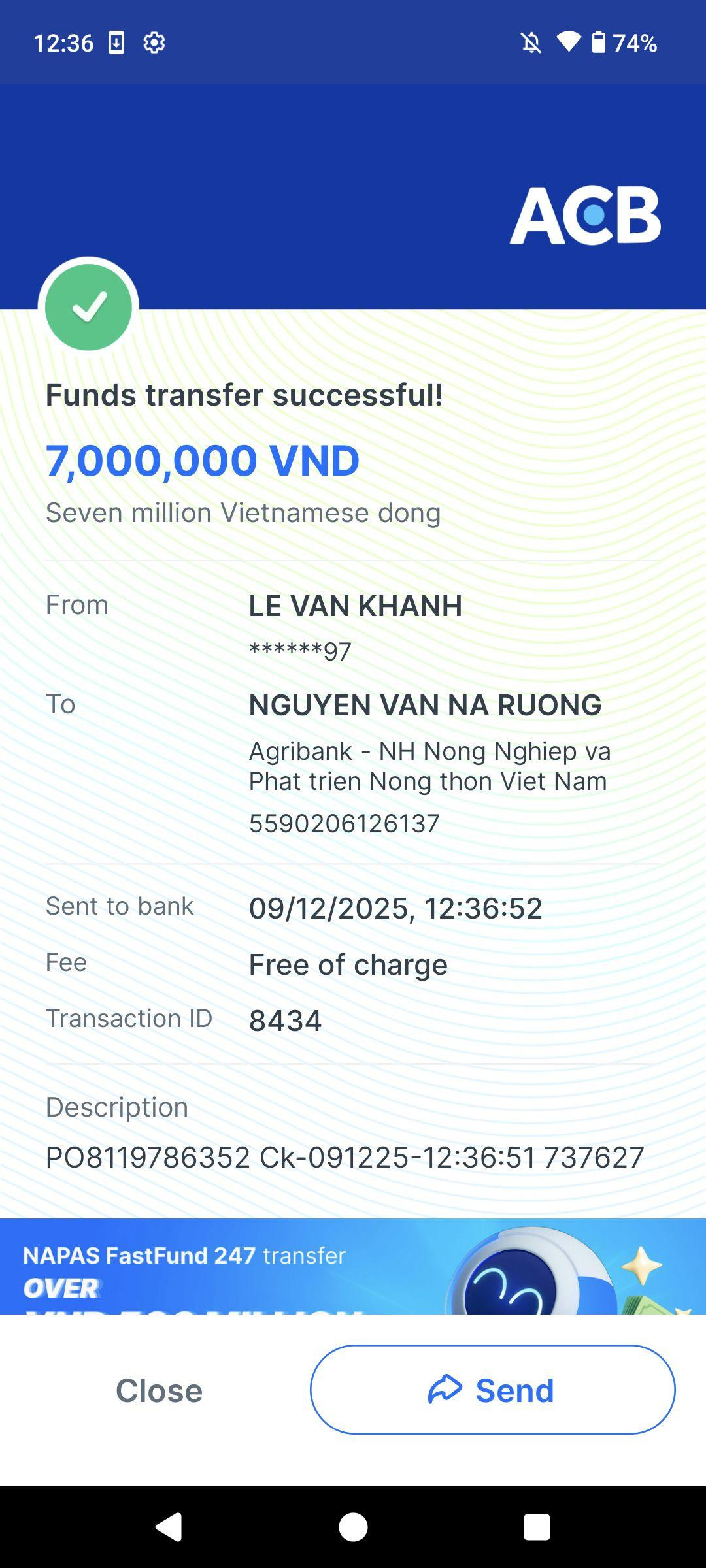The image size is (706, 1568).
Task: Go to the home screen
Action: 353,1527
